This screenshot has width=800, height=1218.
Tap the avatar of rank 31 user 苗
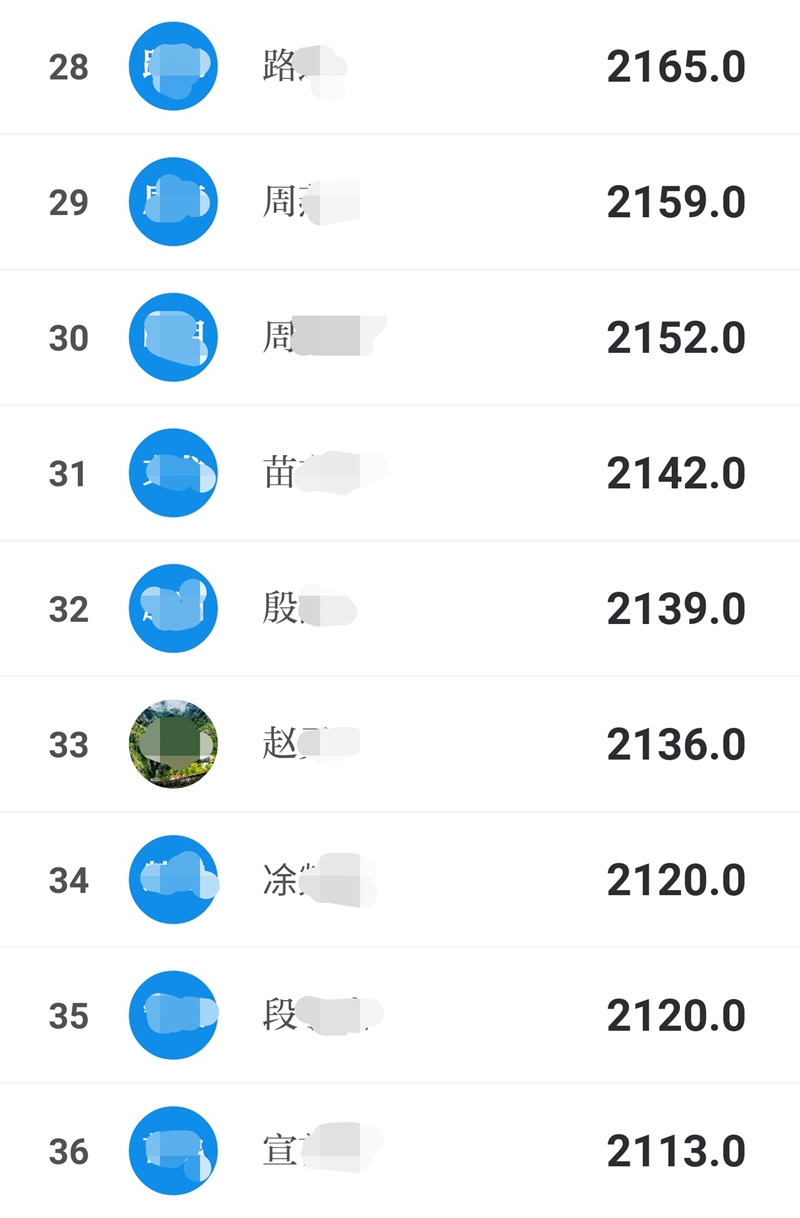coord(173,473)
